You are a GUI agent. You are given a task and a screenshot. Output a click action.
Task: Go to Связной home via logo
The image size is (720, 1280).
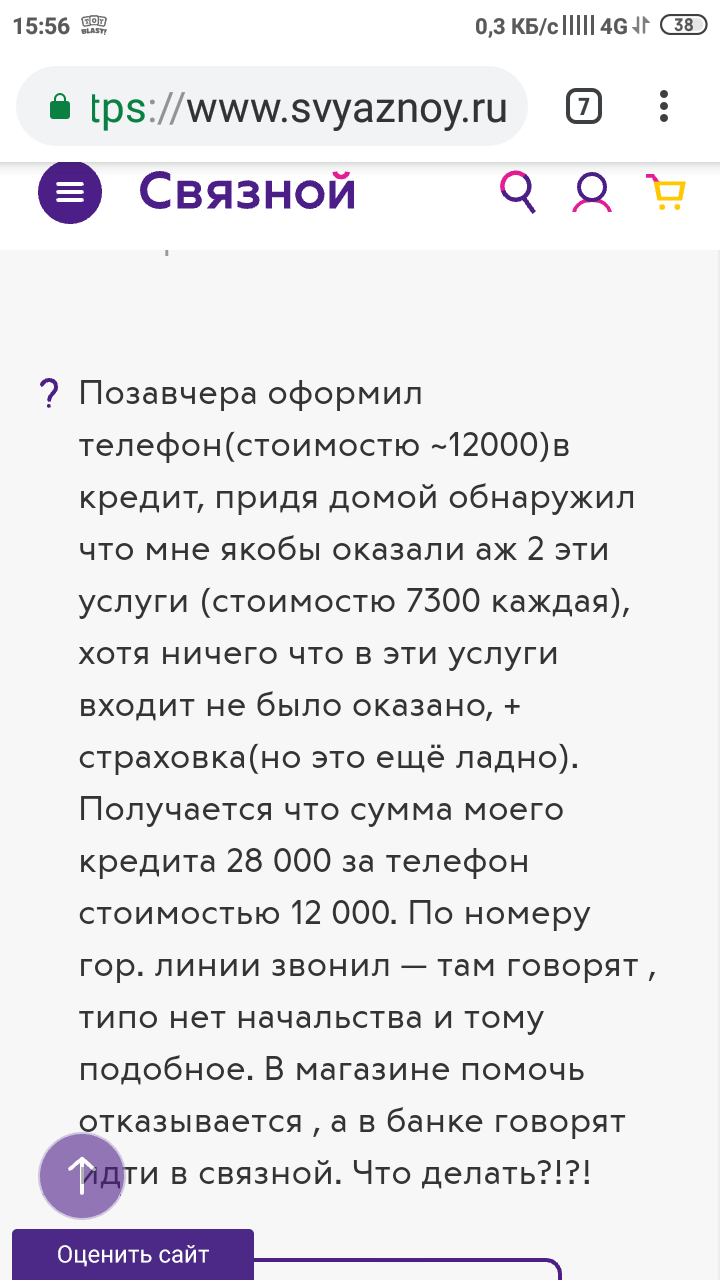click(x=247, y=191)
